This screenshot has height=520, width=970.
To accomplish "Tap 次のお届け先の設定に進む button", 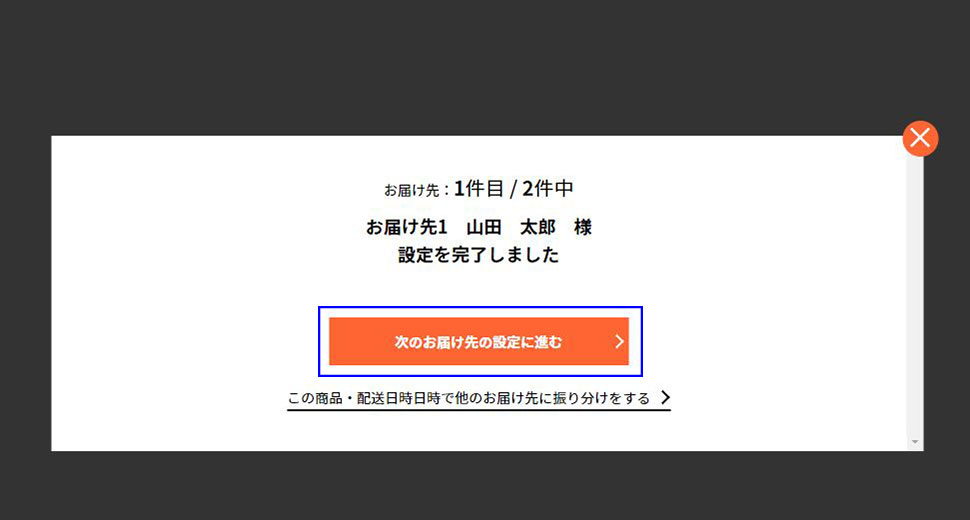I will click(x=479, y=342).
